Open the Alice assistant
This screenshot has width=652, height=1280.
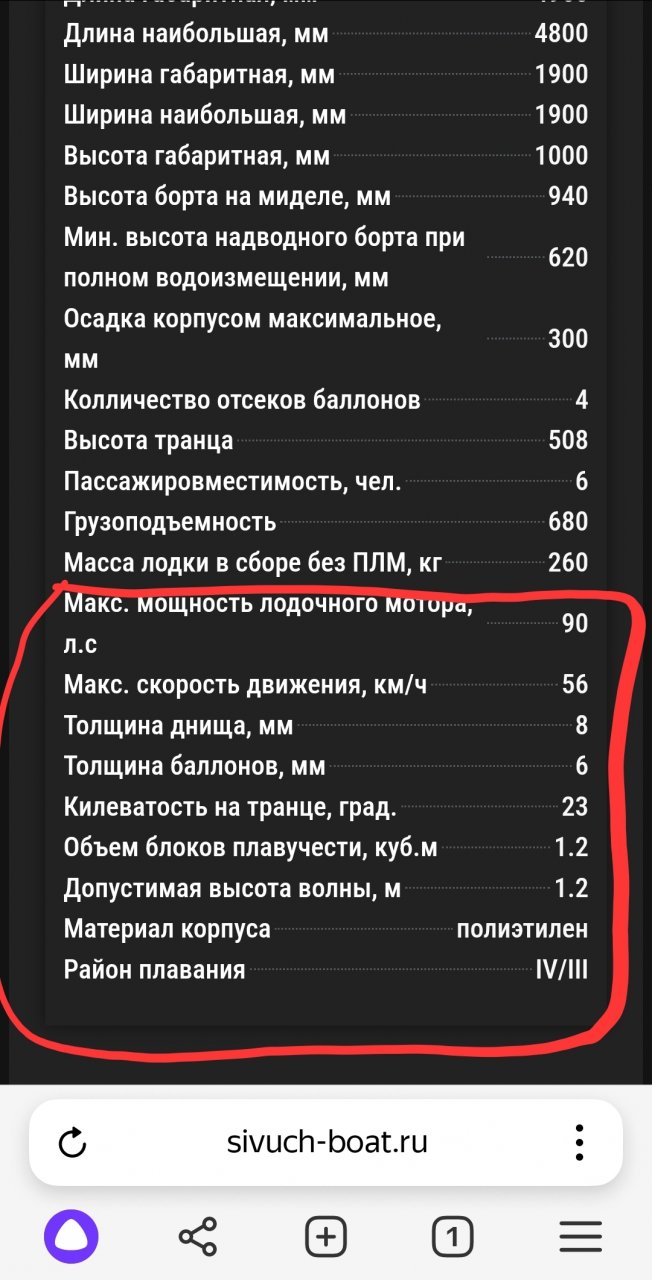click(71, 1237)
